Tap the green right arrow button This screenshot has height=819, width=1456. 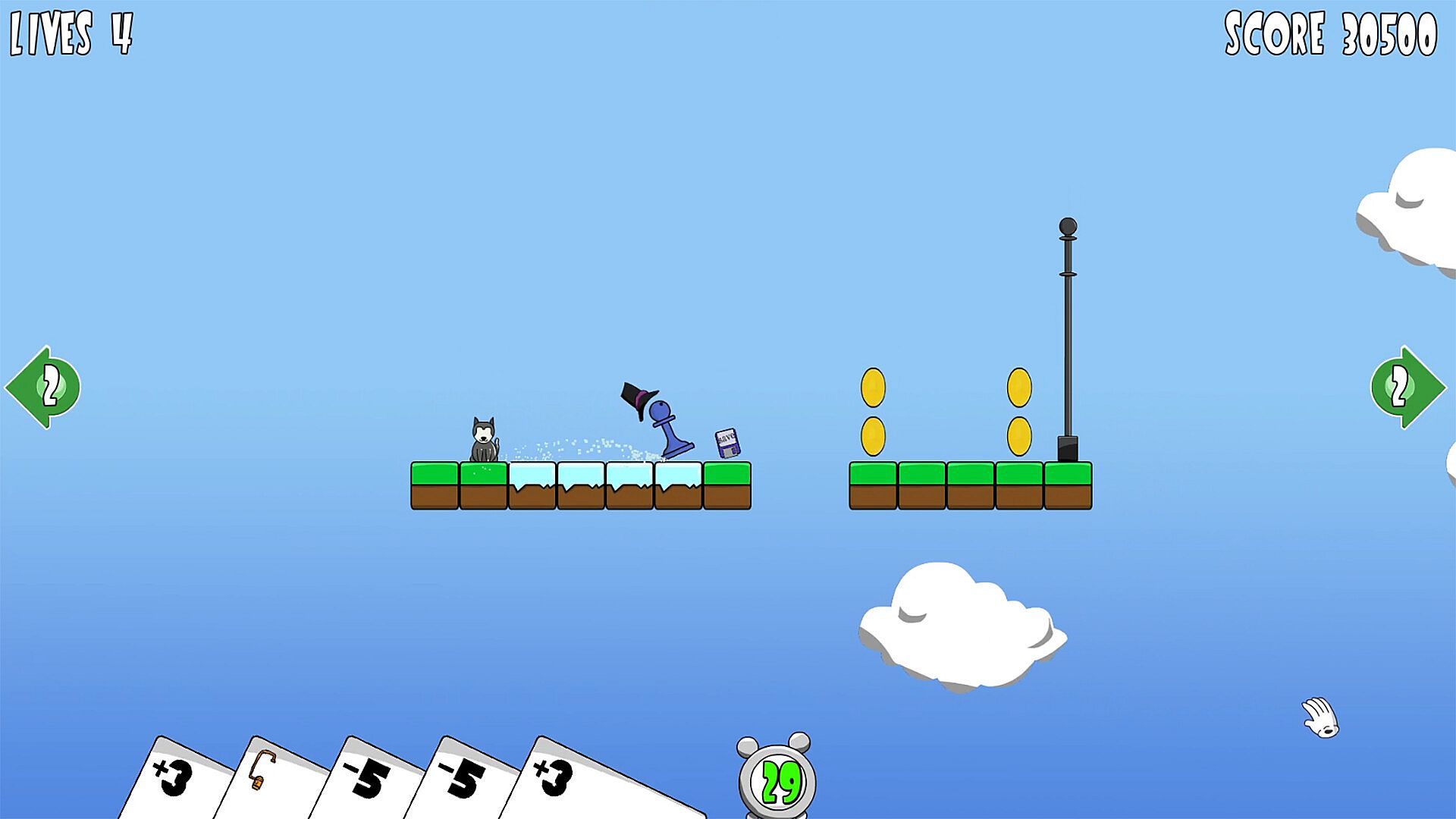pyautogui.click(x=1407, y=388)
